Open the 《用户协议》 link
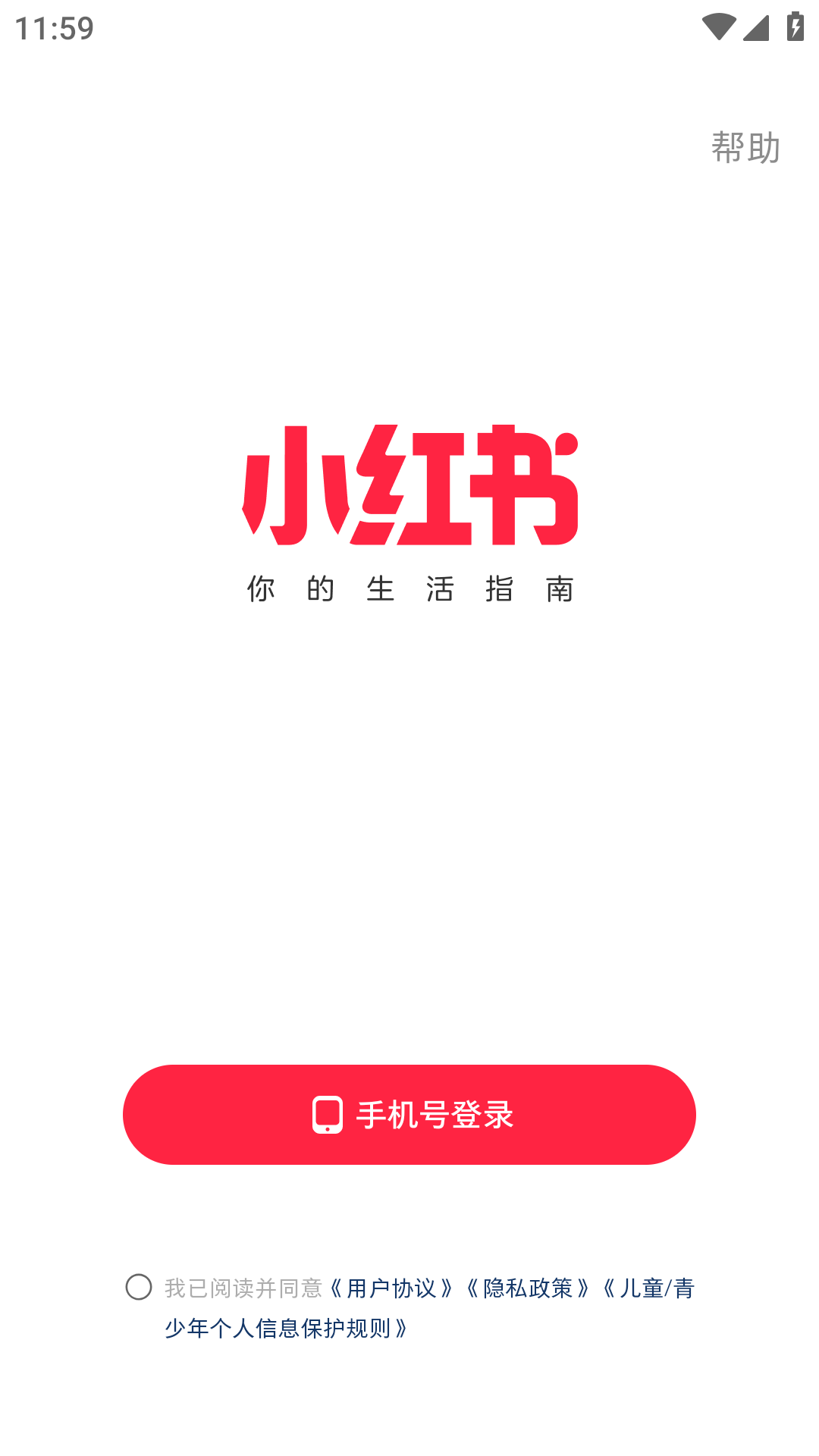The image size is (819, 1456). point(391,1288)
